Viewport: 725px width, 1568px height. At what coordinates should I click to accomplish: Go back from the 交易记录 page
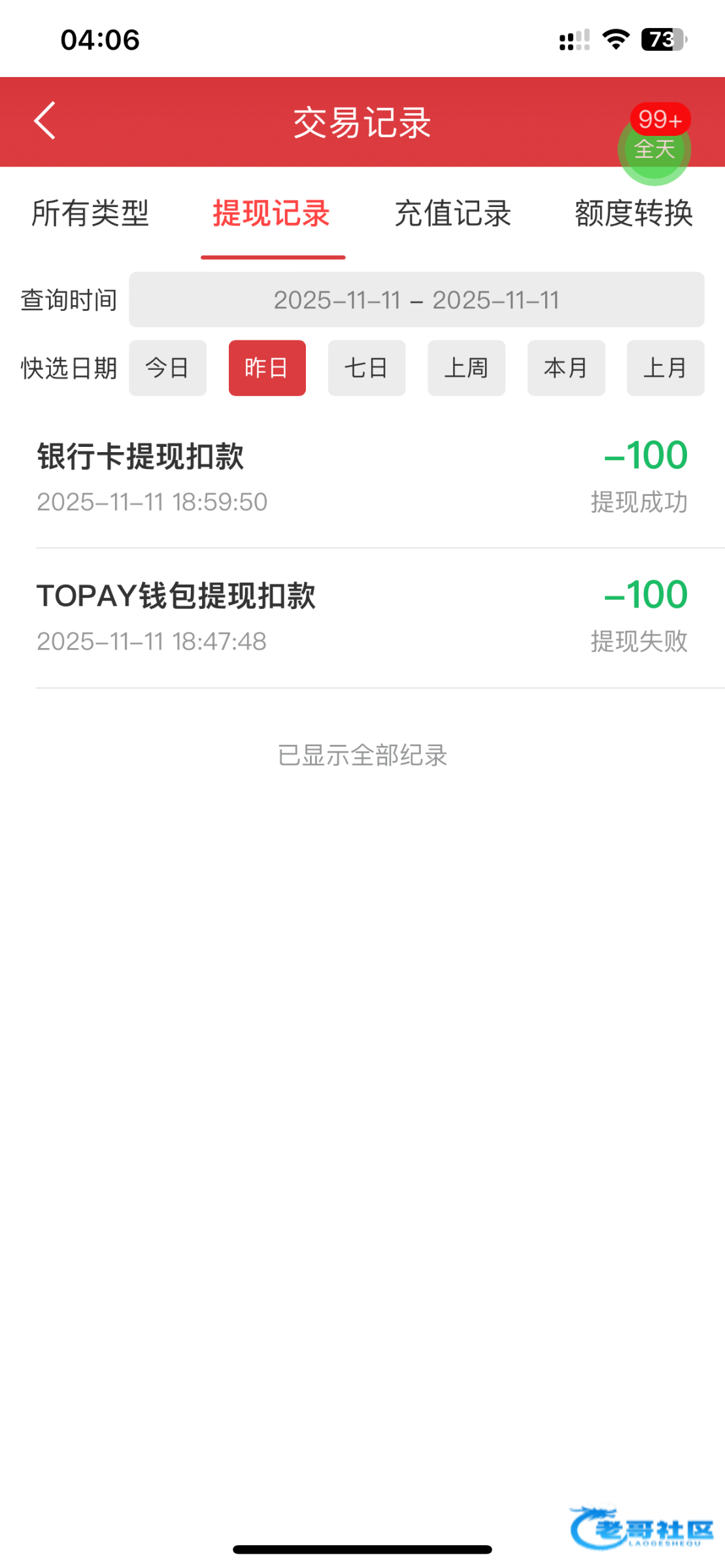pos(44,121)
